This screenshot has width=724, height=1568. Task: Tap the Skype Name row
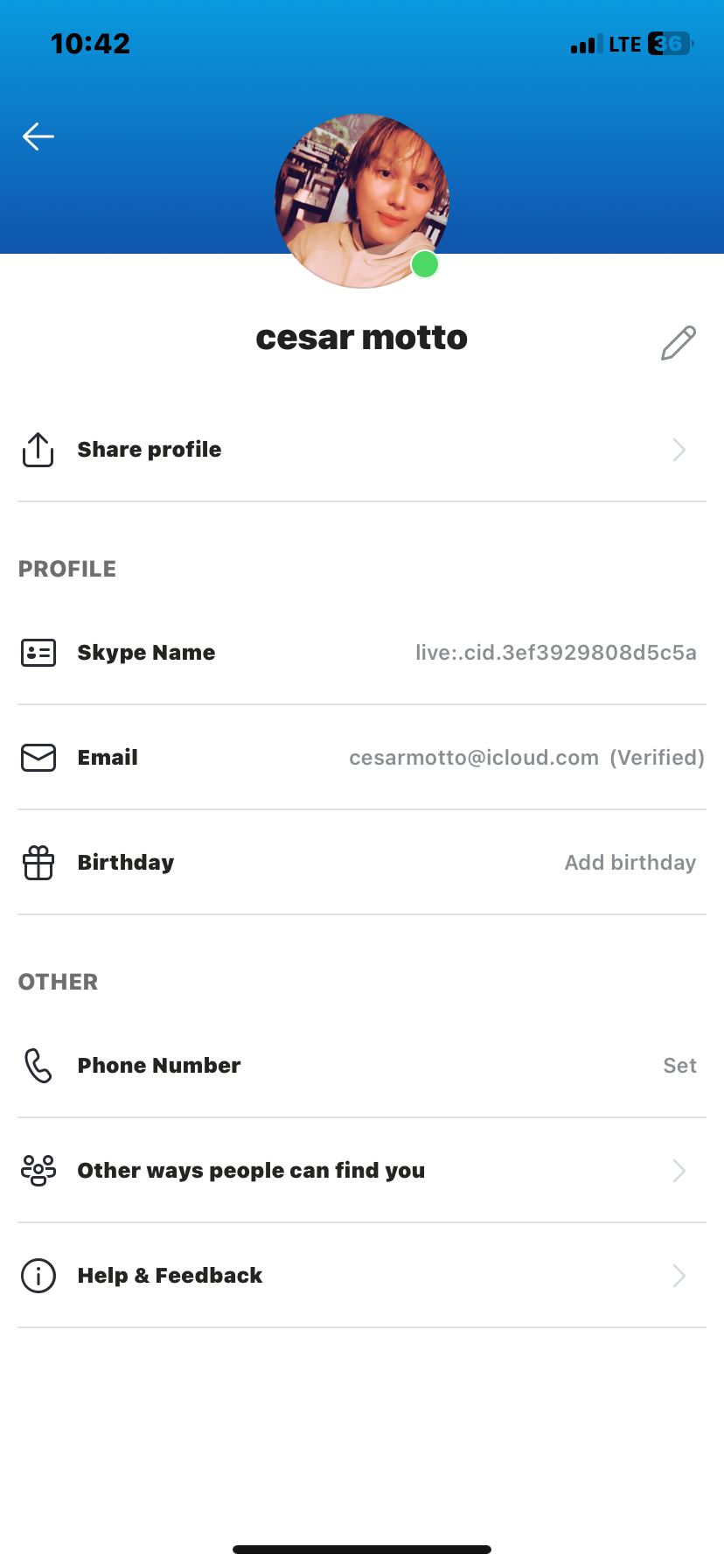point(362,653)
